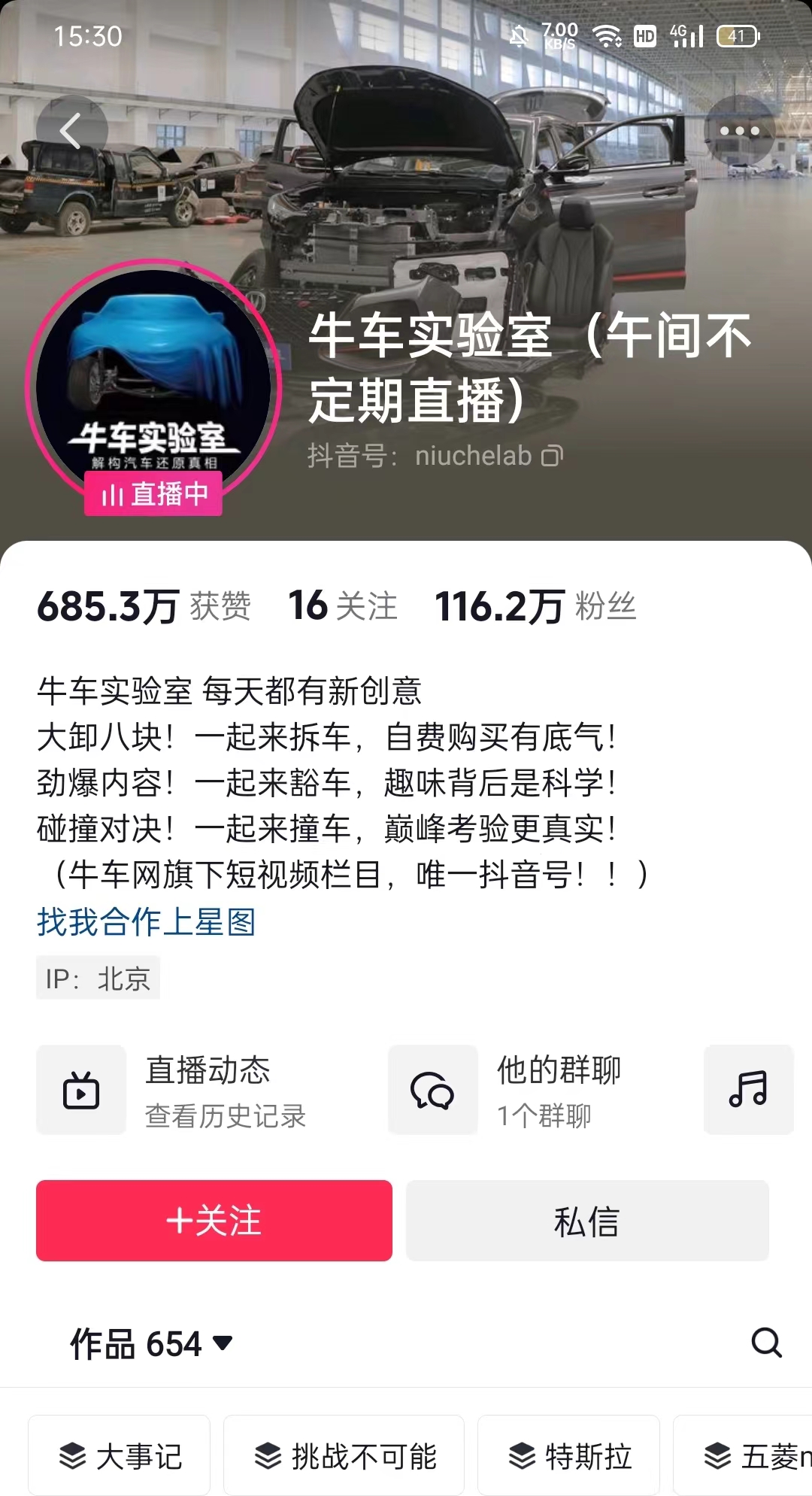812x1496 pixels.
Task: Open the music note card
Action: point(748,1089)
